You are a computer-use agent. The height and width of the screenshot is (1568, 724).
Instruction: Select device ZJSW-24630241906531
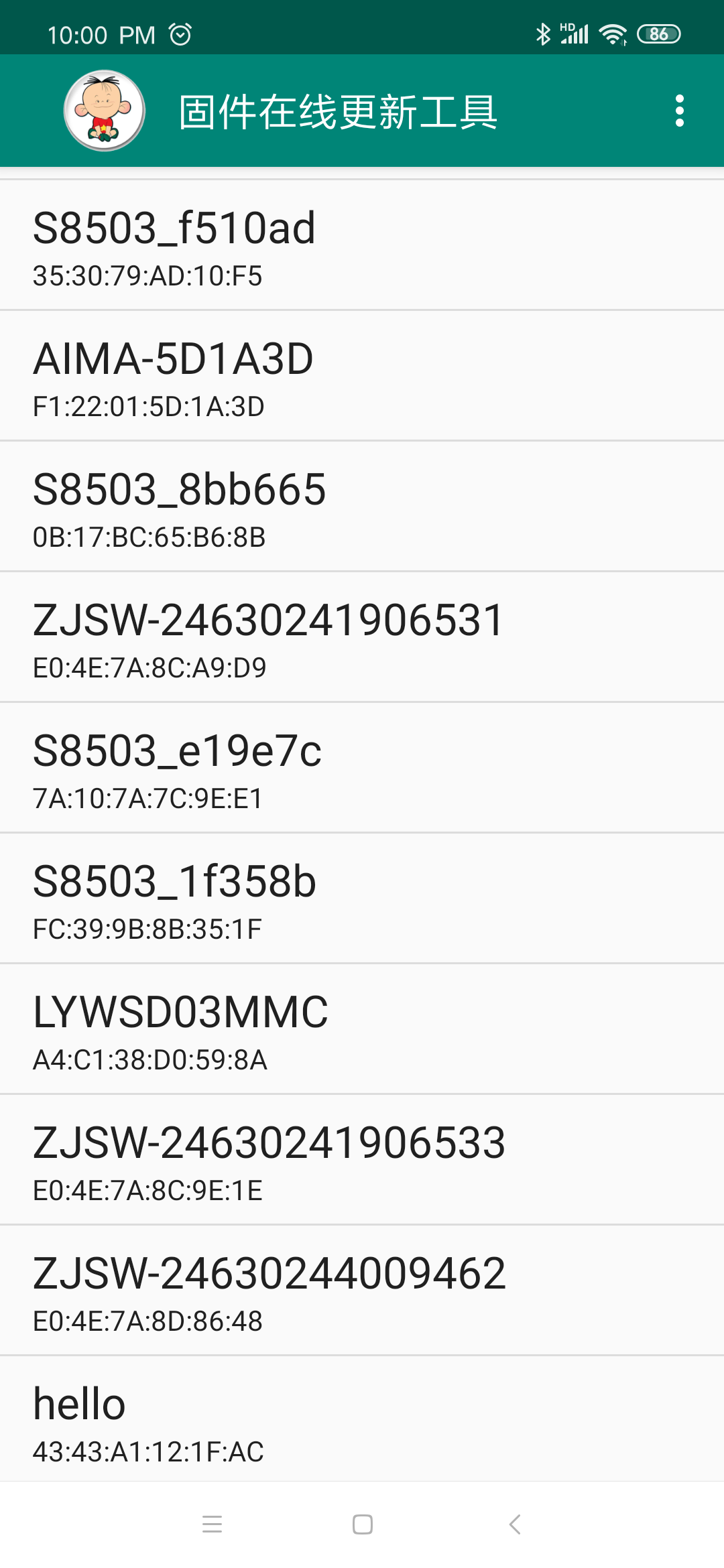tap(362, 638)
